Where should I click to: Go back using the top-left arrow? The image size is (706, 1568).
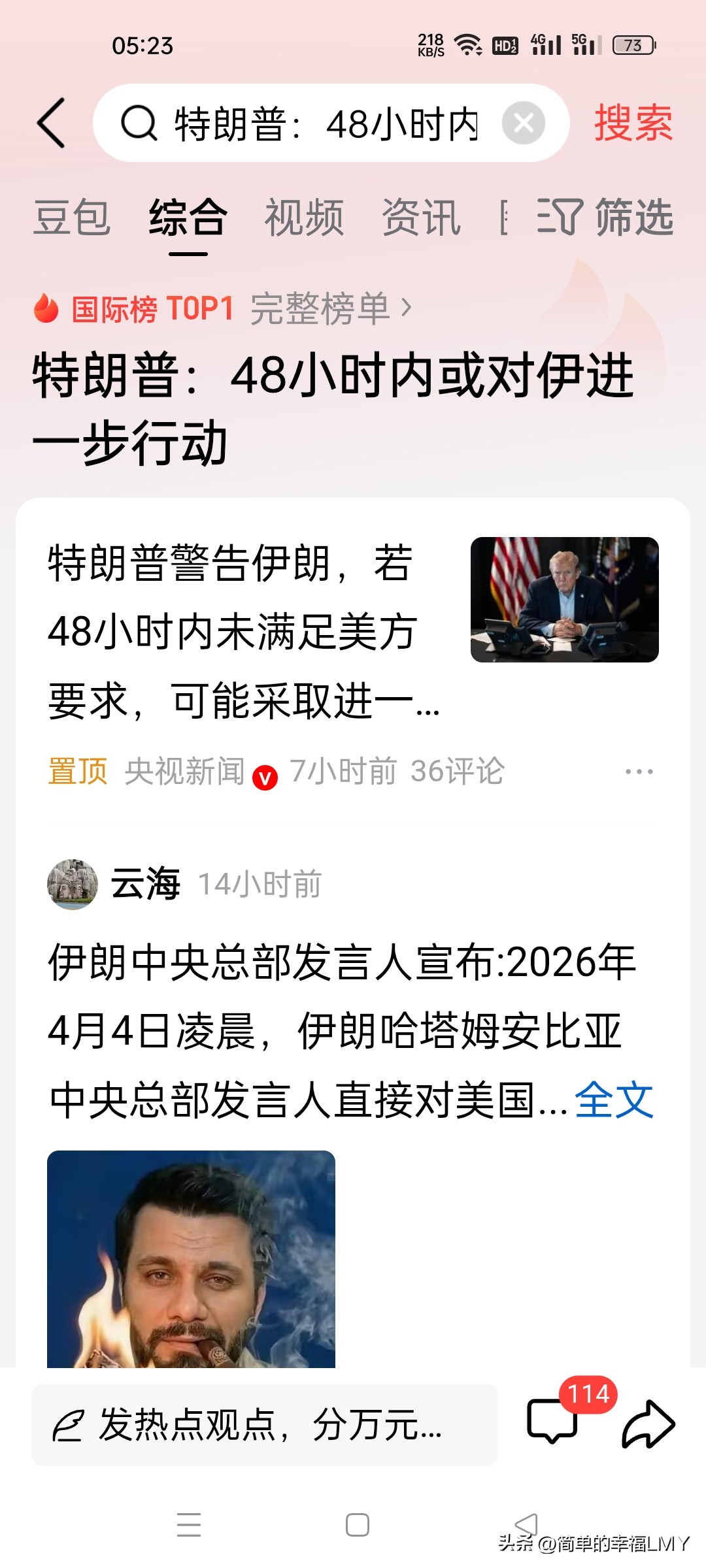(52, 123)
